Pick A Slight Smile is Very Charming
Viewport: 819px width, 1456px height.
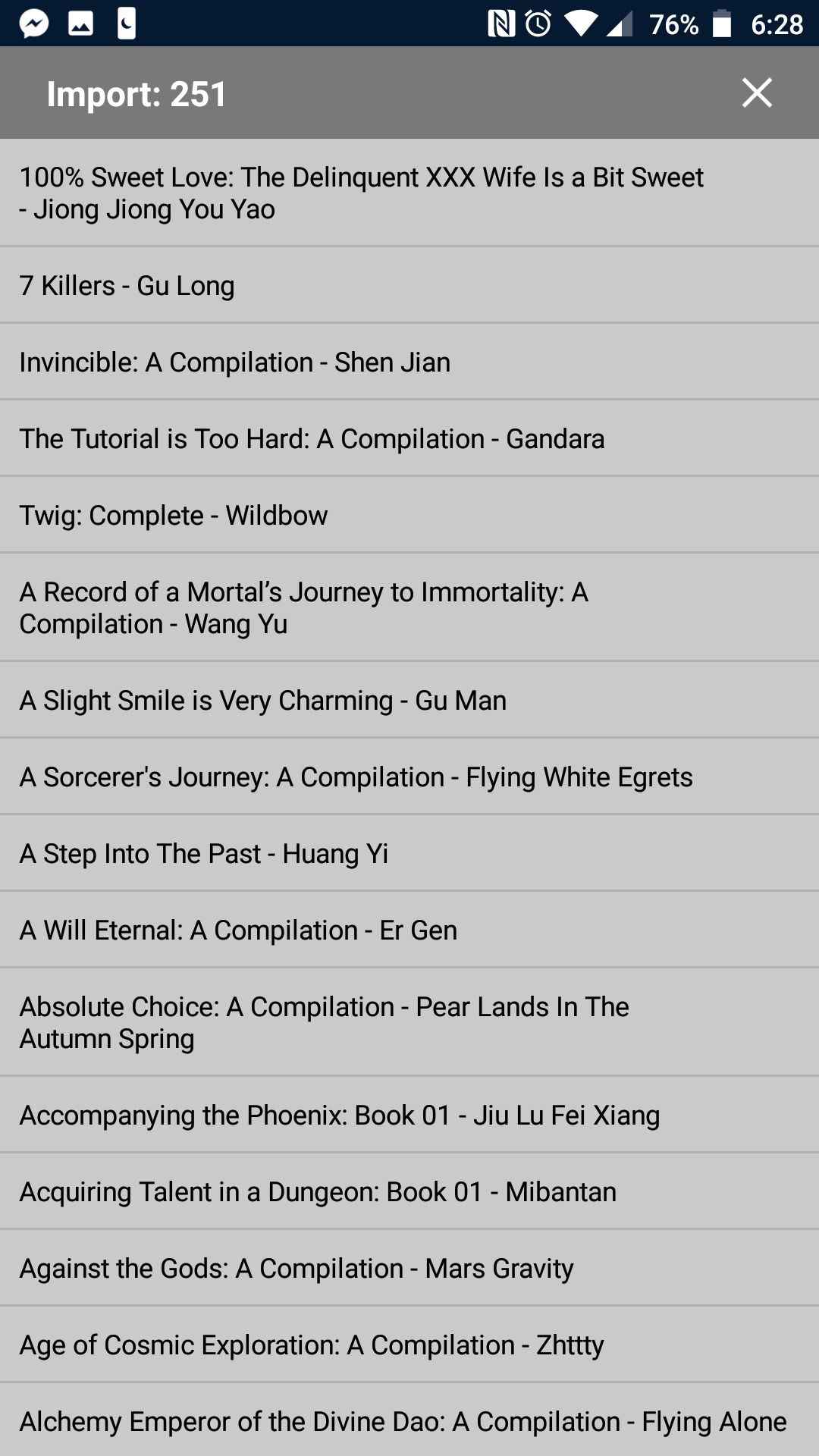click(x=409, y=700)
